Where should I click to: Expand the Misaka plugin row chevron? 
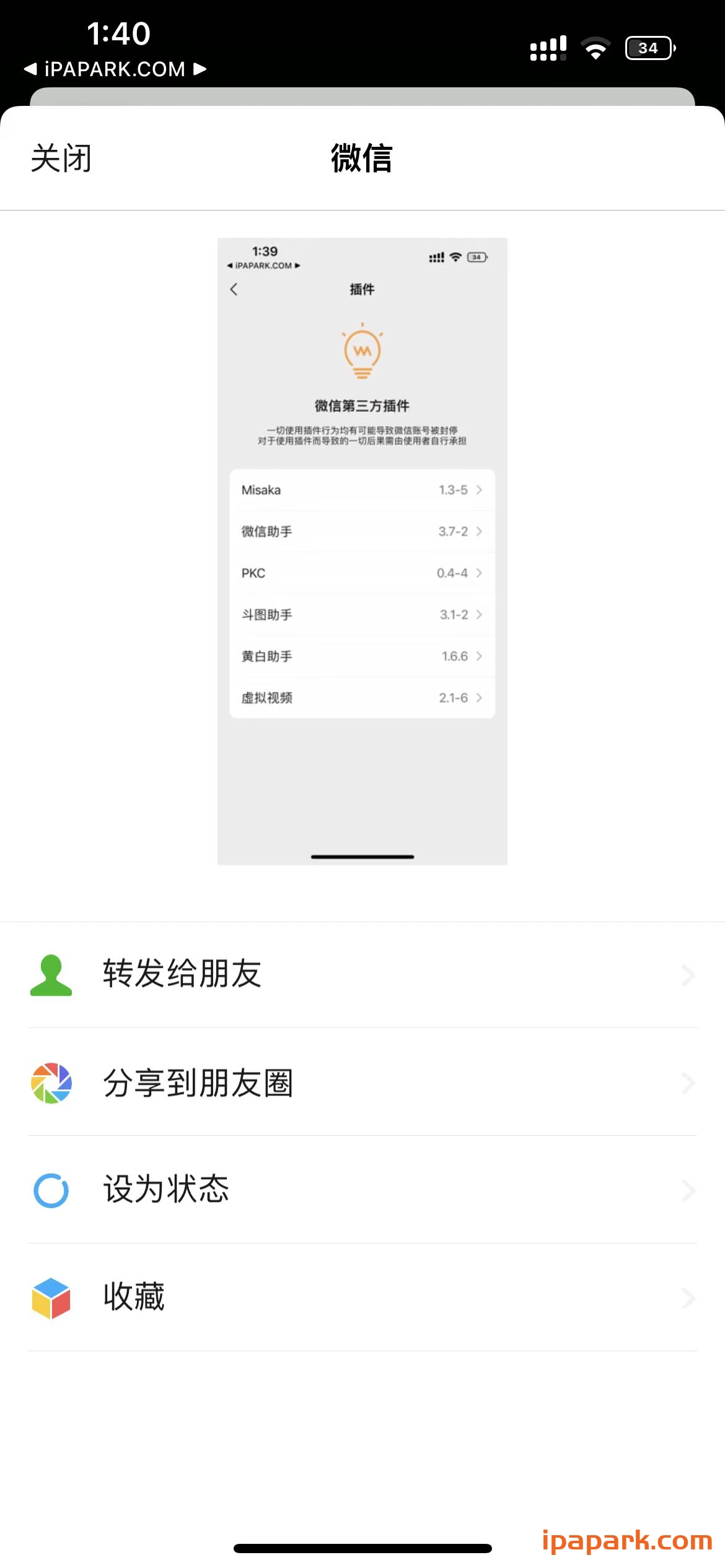tap(480, 490)
